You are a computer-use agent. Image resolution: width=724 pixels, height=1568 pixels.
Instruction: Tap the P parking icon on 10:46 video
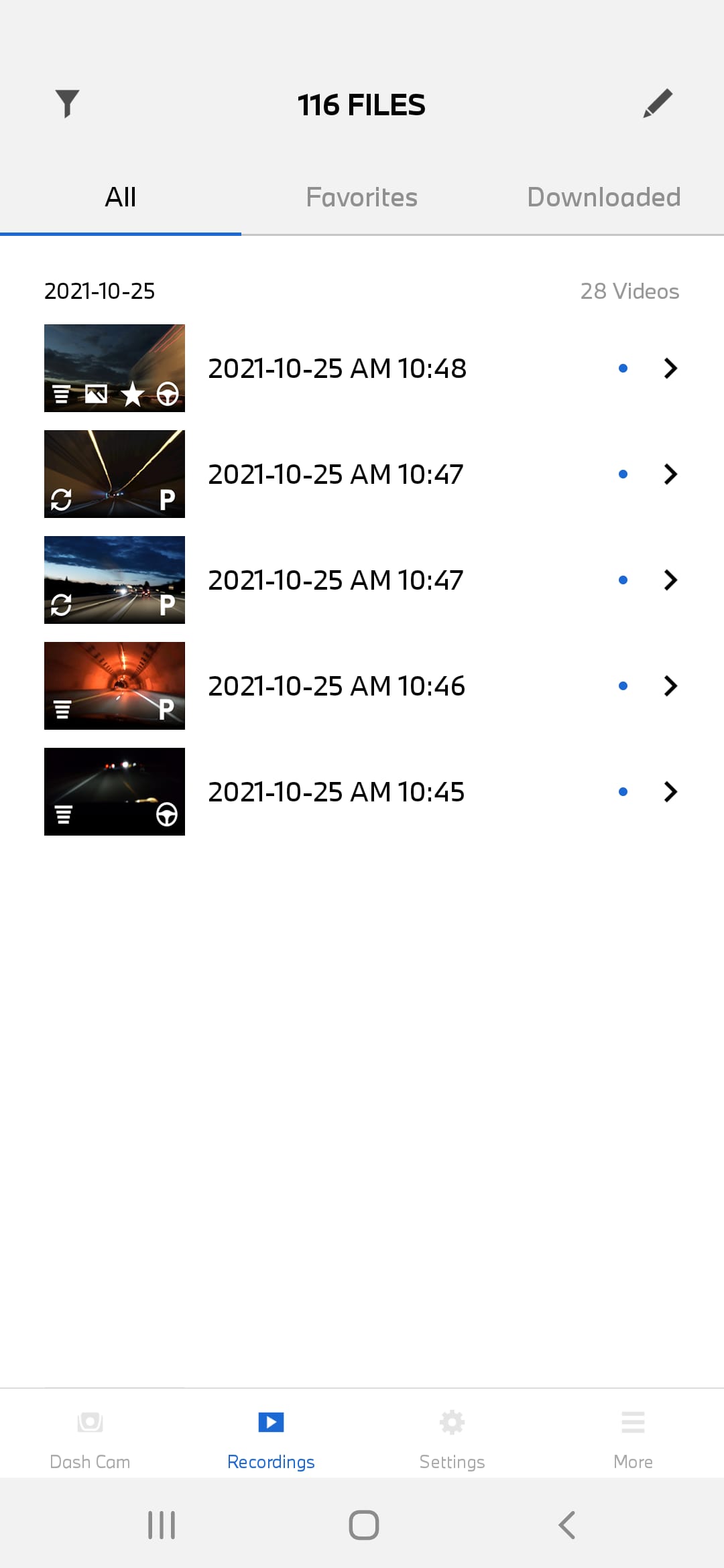(x=167, y=710)
